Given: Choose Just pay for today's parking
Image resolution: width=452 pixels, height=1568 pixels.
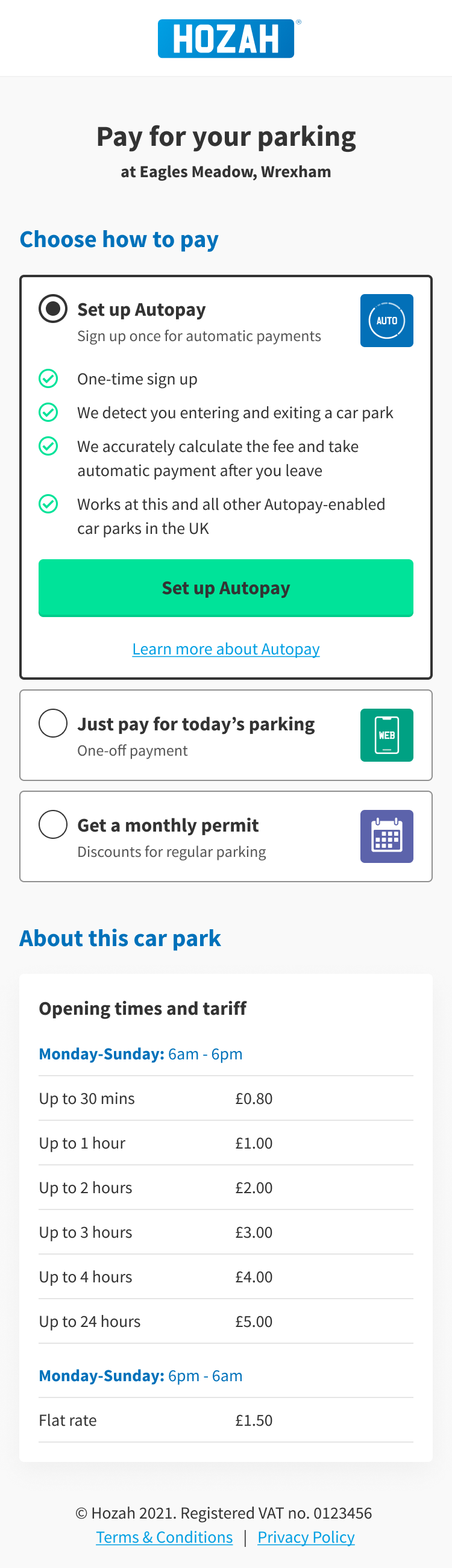Looking at the screenshot, I should (53, 723).
